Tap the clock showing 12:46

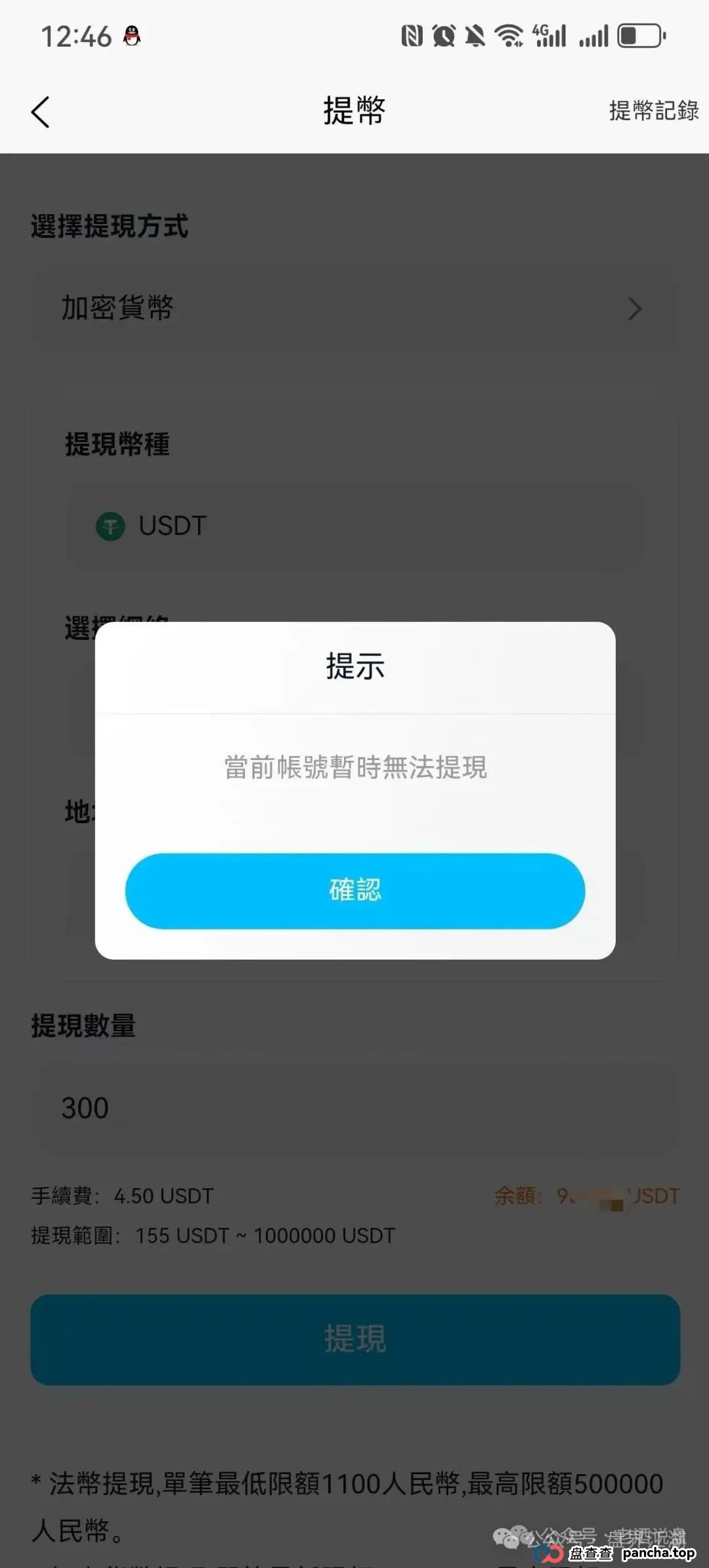76,36
